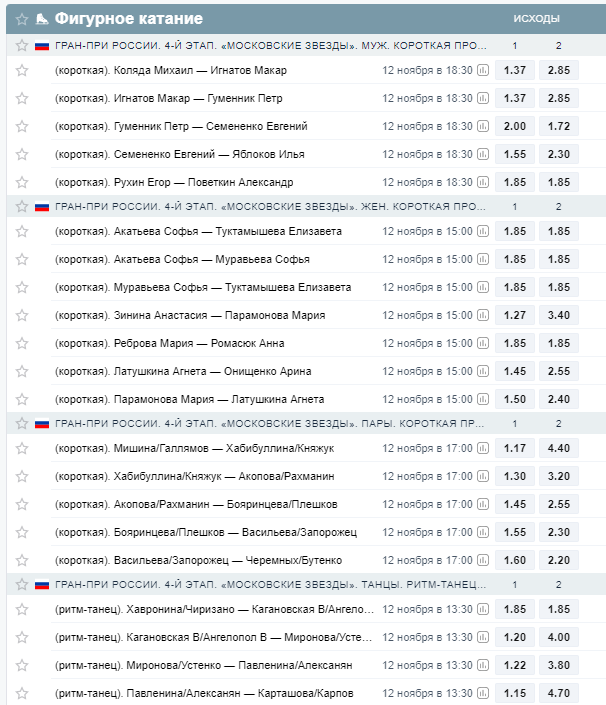View statistics for Парамонова Мария — Латушкина Агнета

(483, 399)
